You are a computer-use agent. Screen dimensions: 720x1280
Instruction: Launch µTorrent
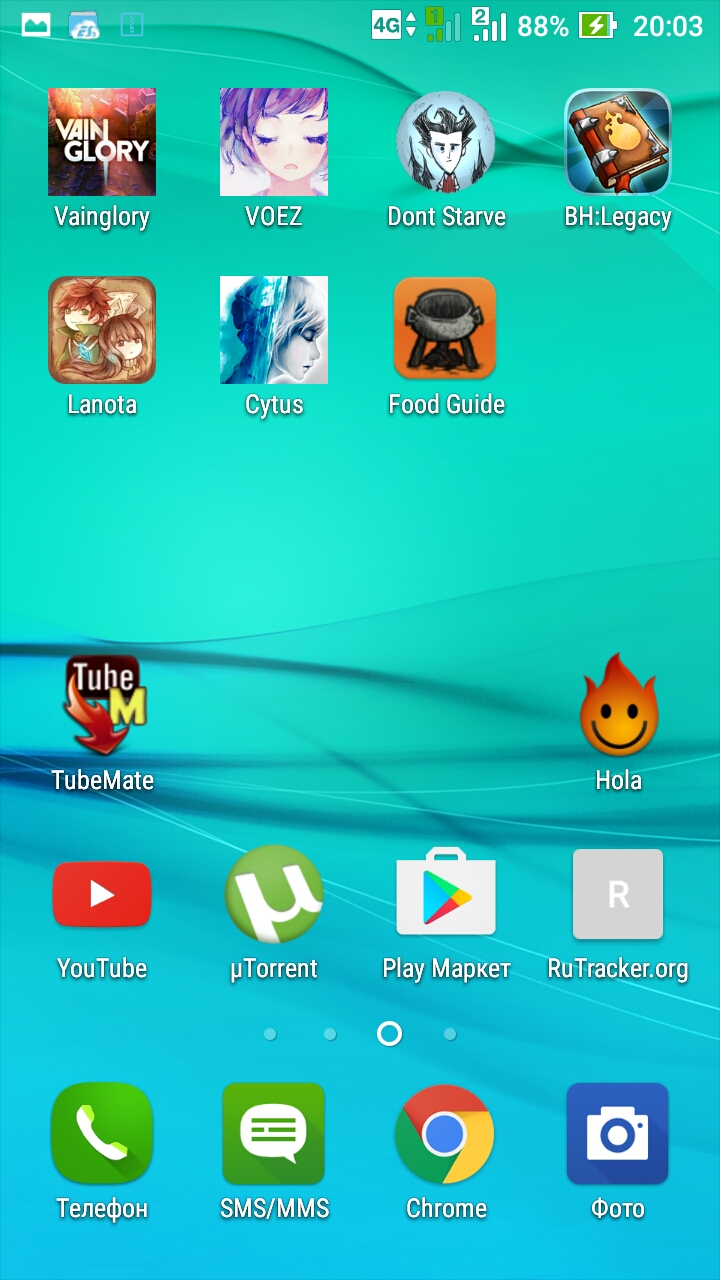point(274,894)
